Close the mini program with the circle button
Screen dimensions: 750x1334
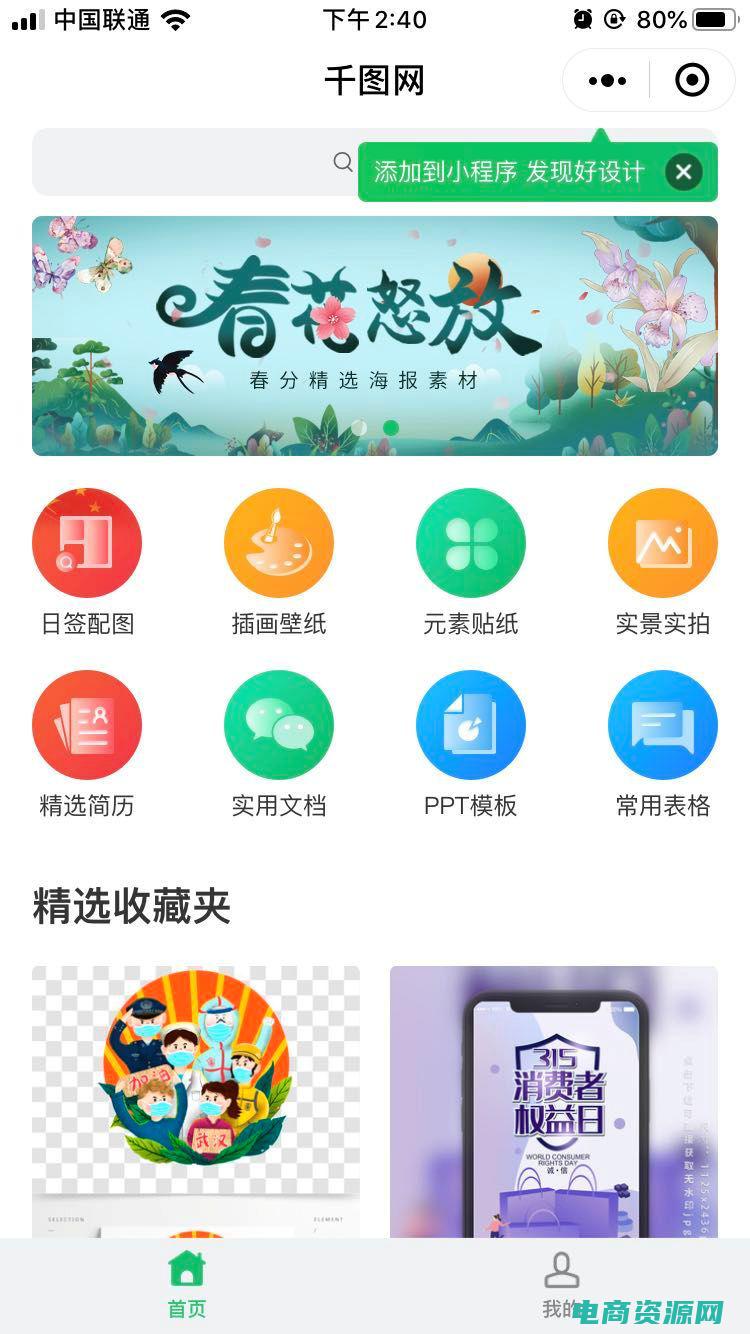tap(692, 81)
